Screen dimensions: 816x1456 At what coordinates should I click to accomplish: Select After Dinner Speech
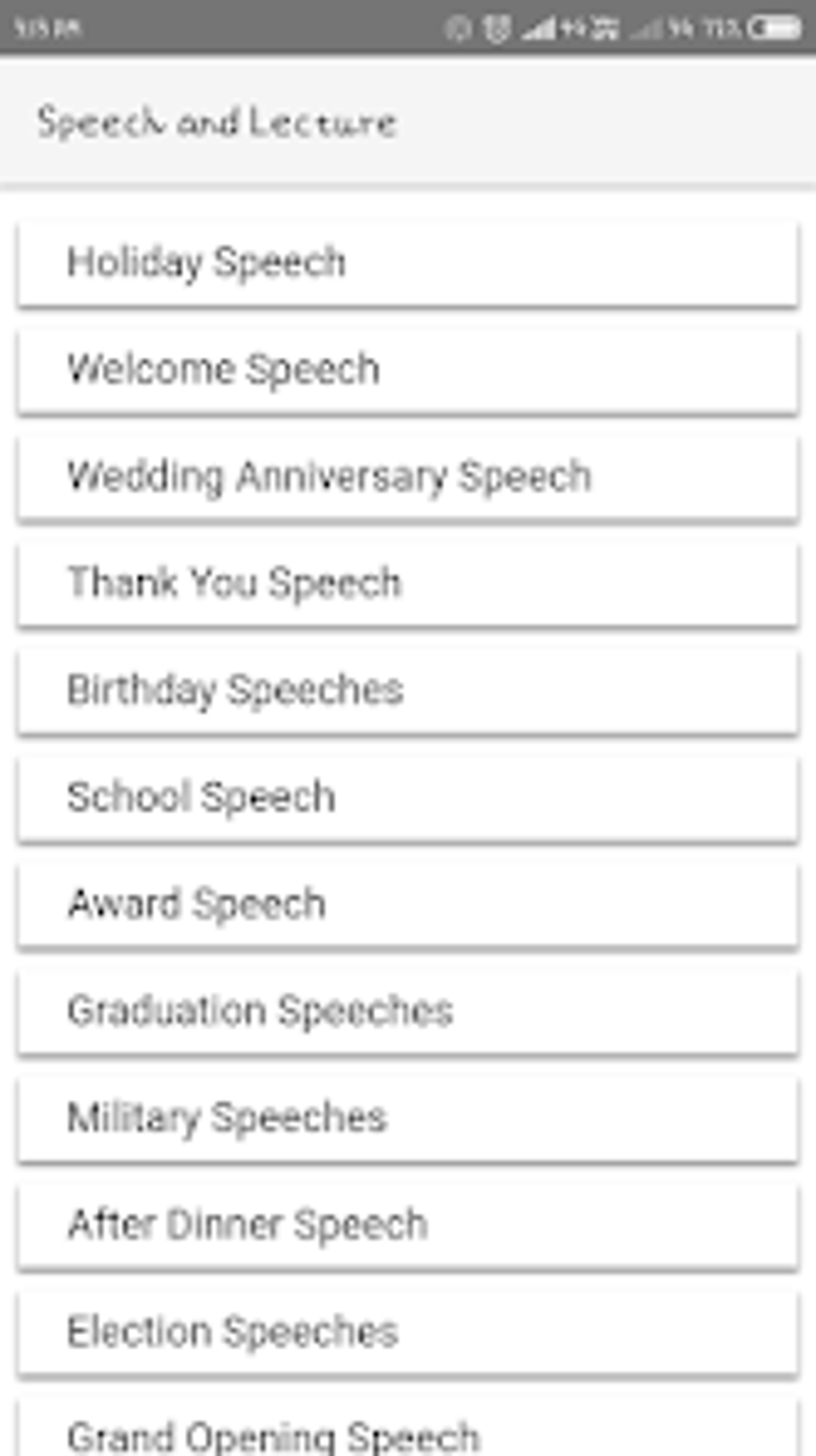(407, 1225)
